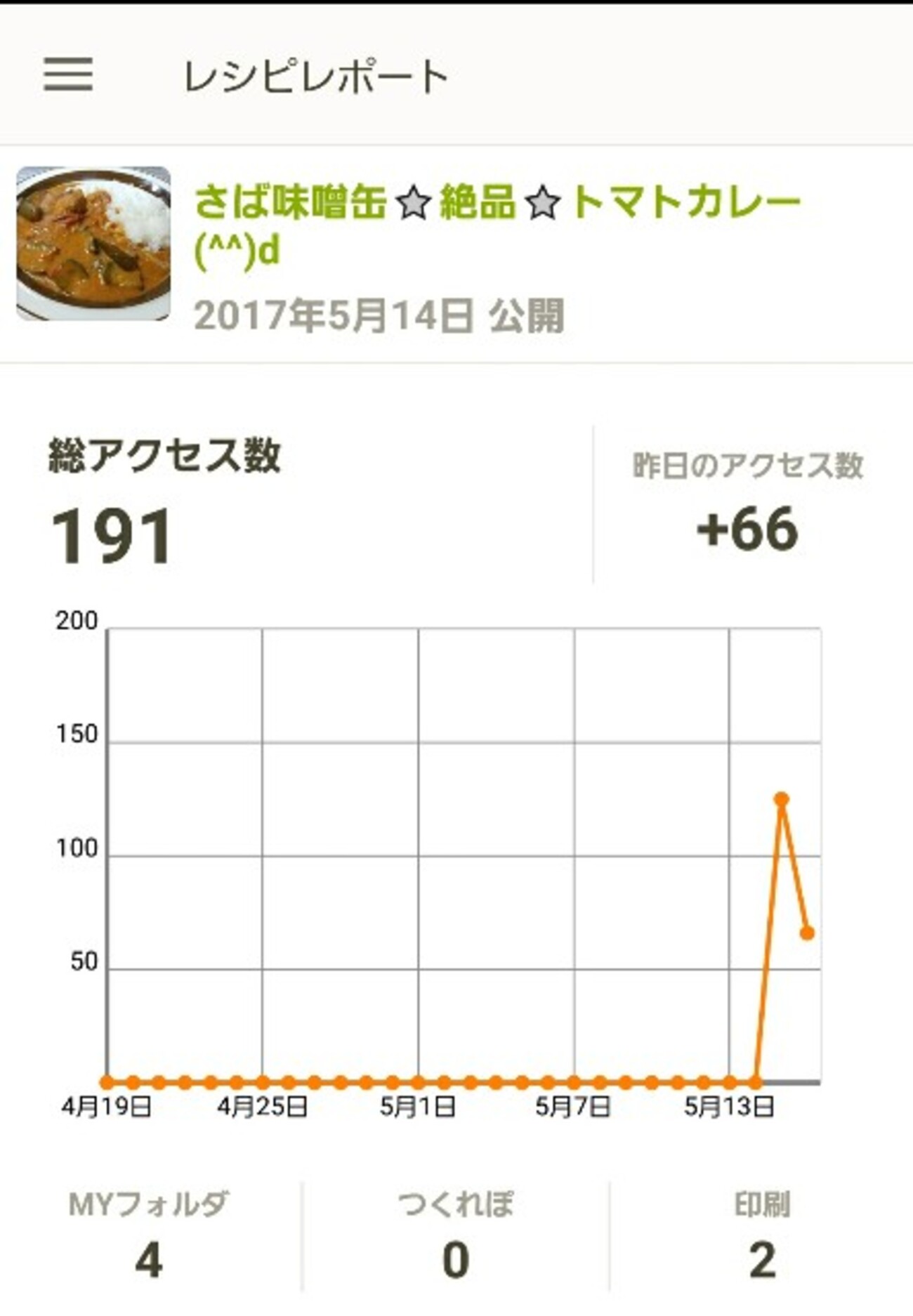The width and height of the screenshot is (913, 1316).
Task: Tap the curry recipe thumbnail photo
Action: click(x=93, y=243)
